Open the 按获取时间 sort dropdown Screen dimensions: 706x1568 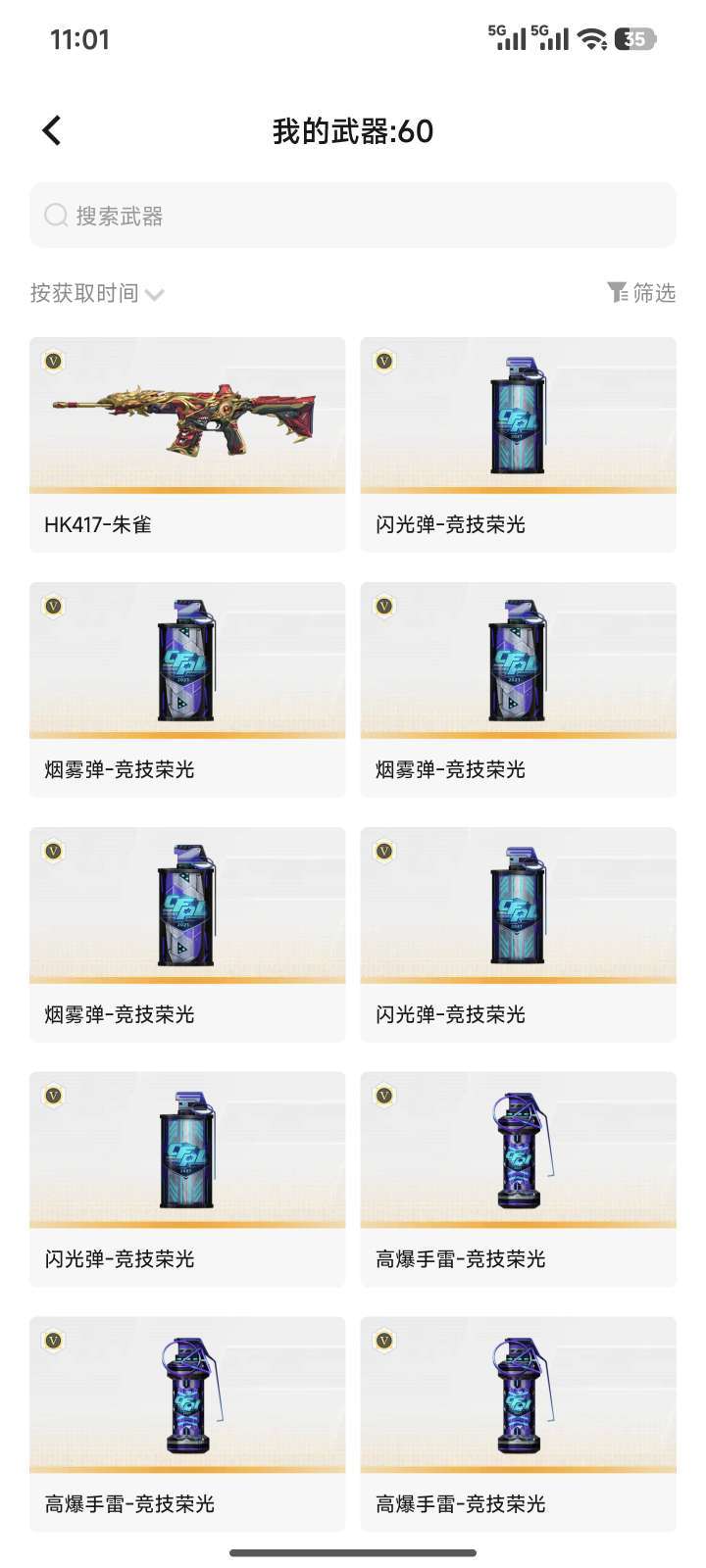click(83, 293)
